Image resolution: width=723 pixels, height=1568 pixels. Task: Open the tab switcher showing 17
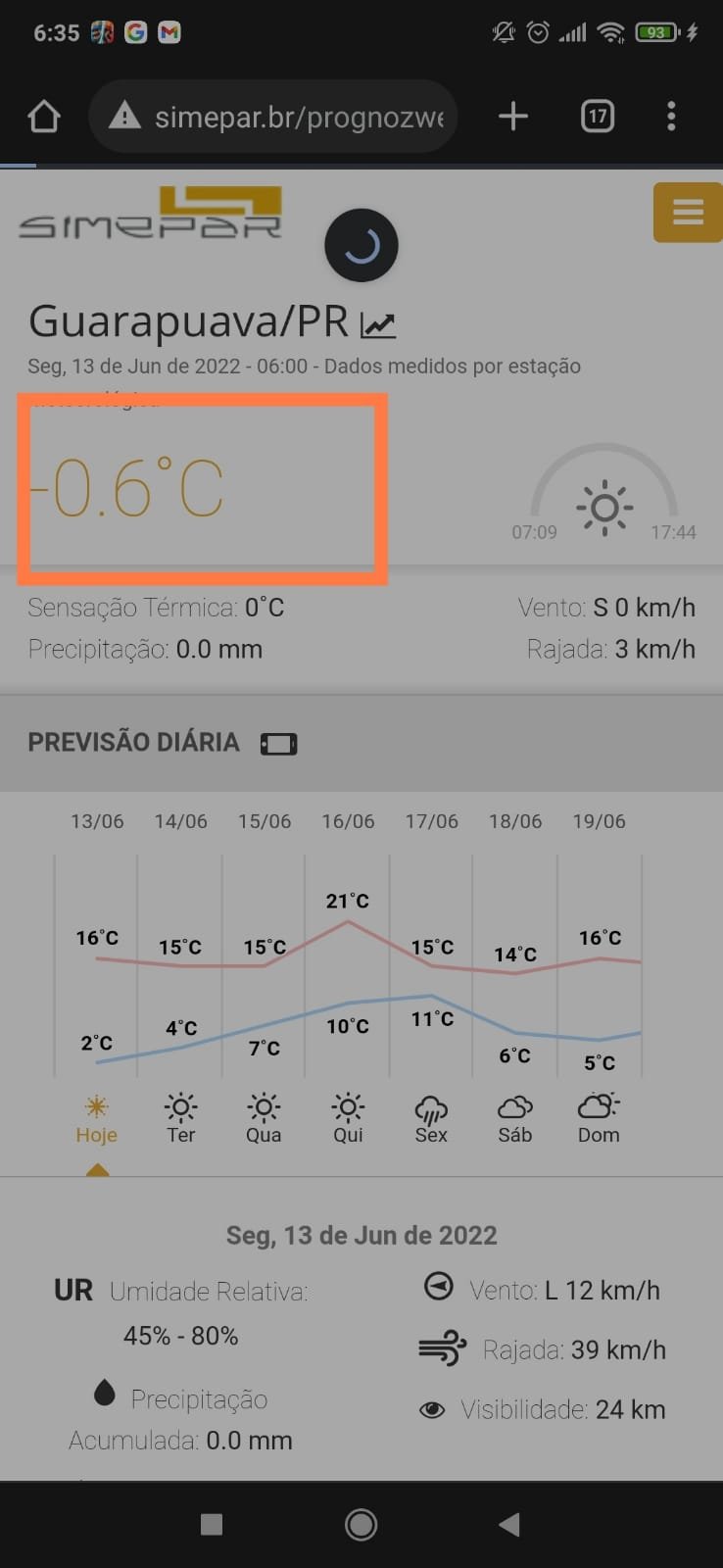598,117
